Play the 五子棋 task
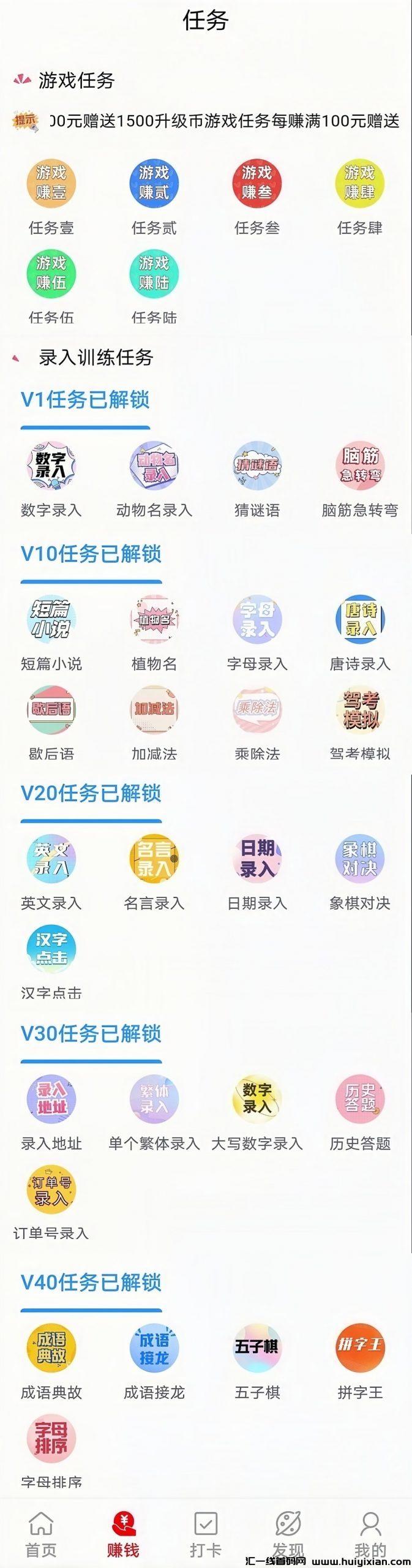412x1568 pixels. pos(257,1348)
